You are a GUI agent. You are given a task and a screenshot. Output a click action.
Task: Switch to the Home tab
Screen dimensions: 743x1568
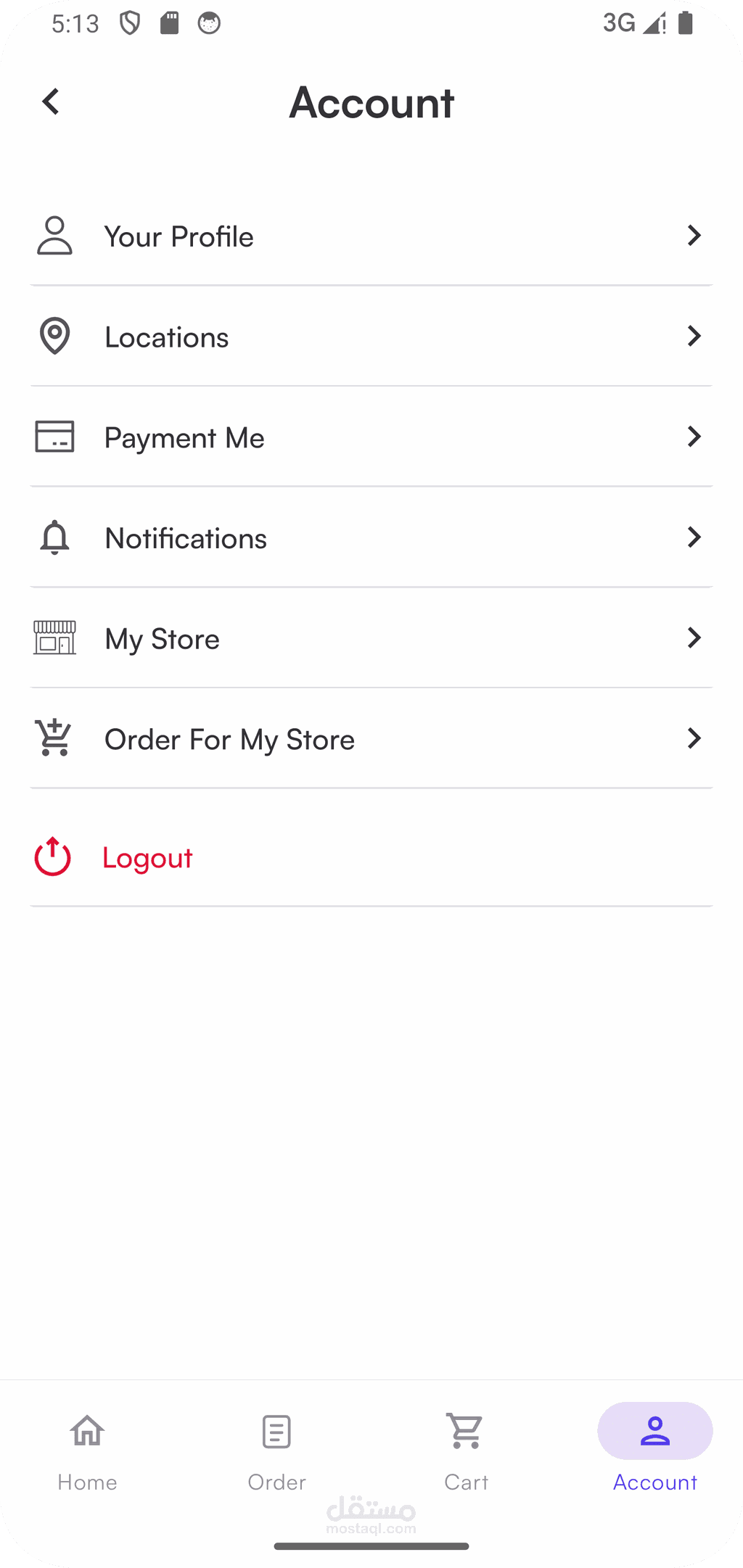pos(87,1450)
